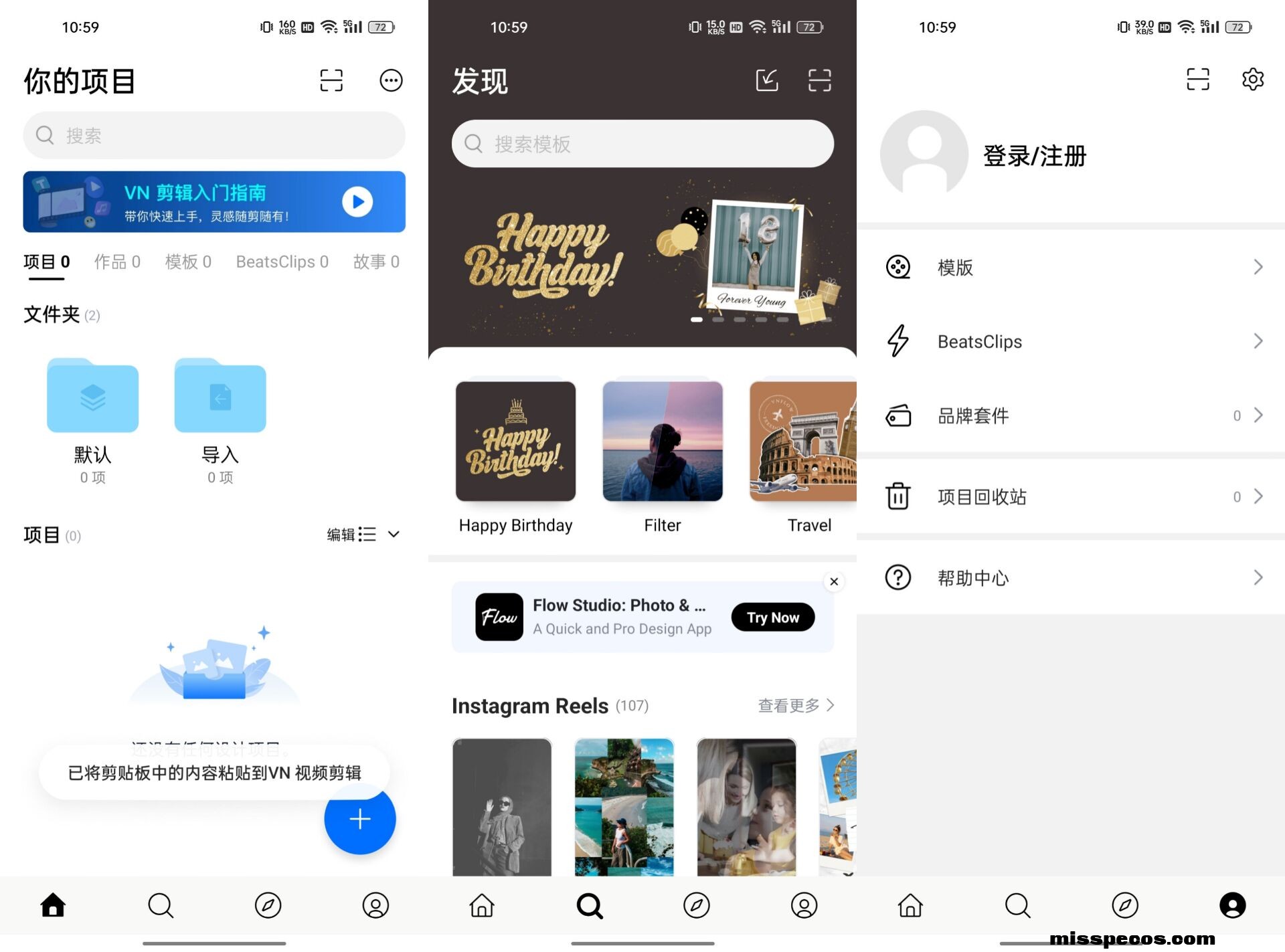View more Instagram Reels via 查看更多
Viewport: 1285px width, 952px height.
796,705
